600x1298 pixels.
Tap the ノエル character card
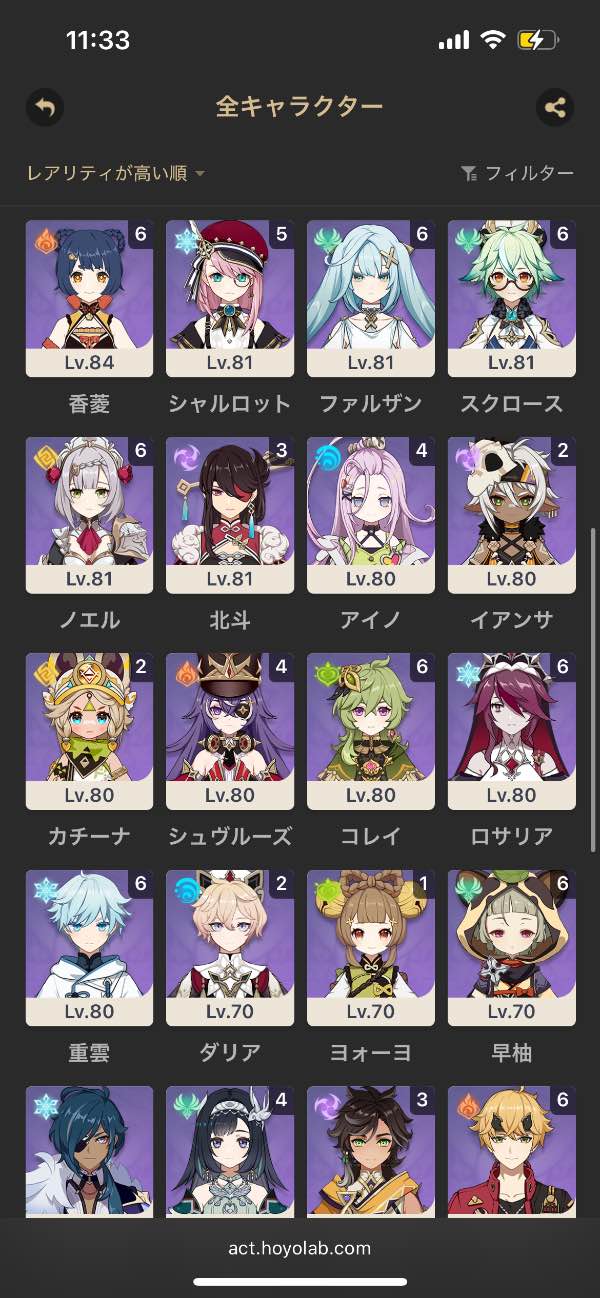click(89, 515)
